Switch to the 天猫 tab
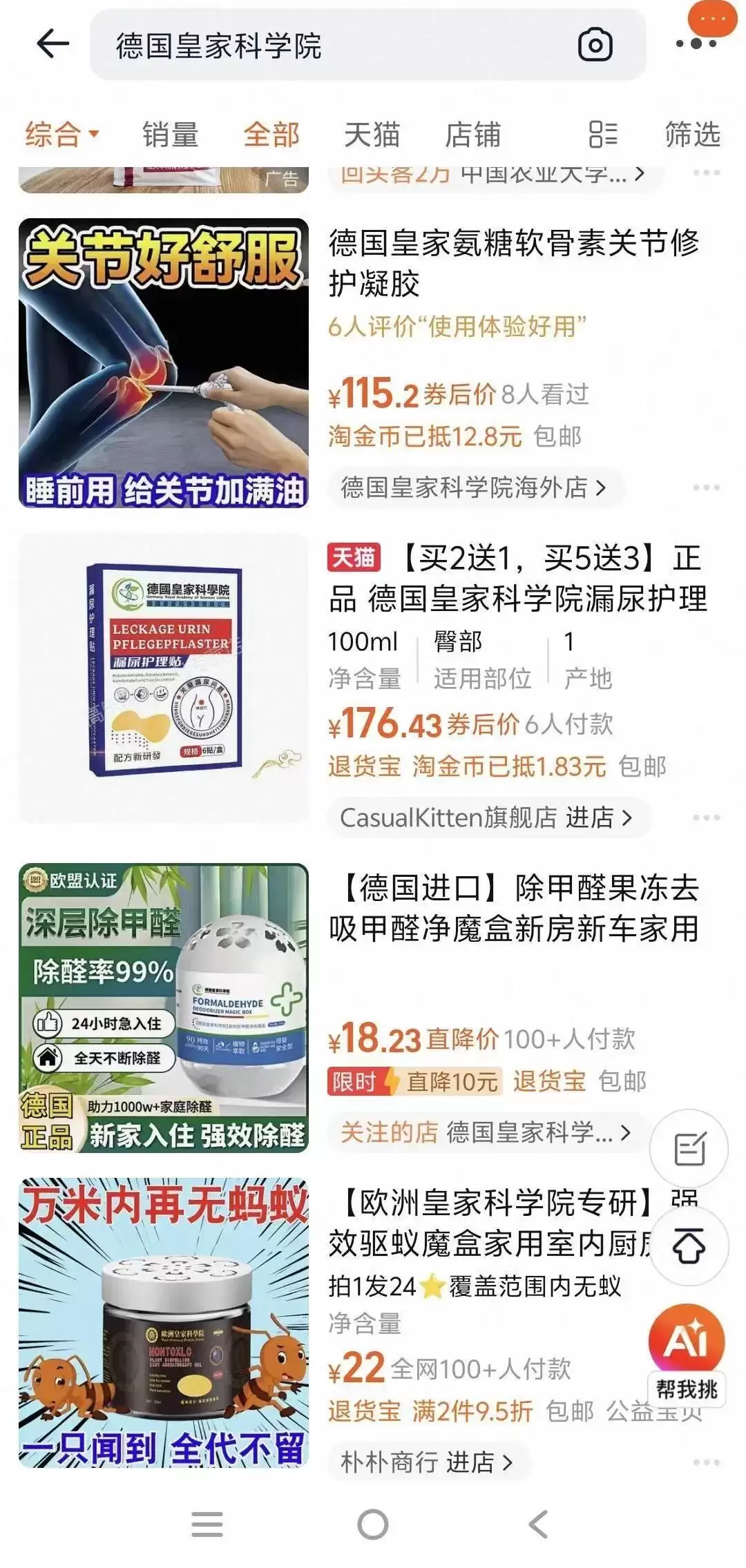746x1568 pixels. [372, 135]
